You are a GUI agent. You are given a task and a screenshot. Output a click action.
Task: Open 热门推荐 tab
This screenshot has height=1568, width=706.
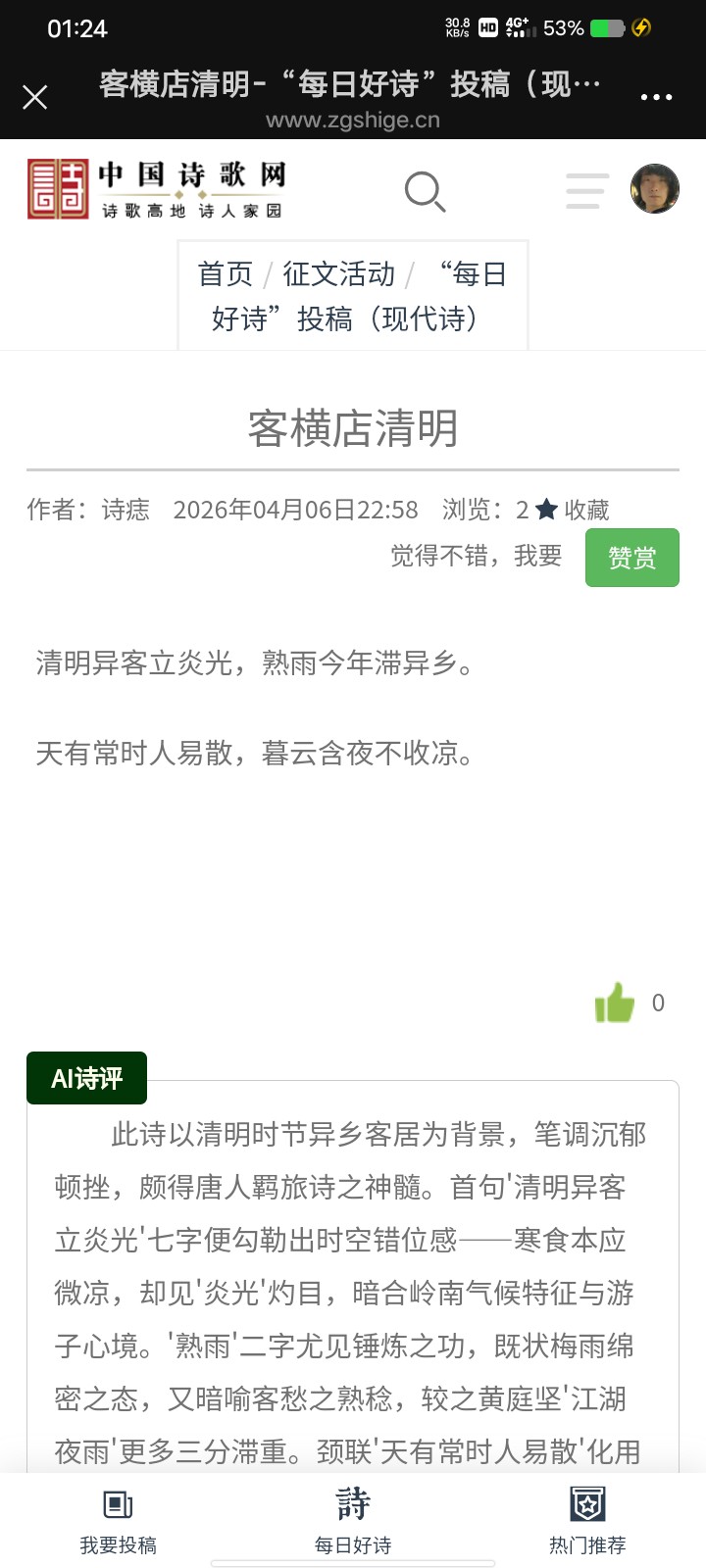click(587, 1520)
